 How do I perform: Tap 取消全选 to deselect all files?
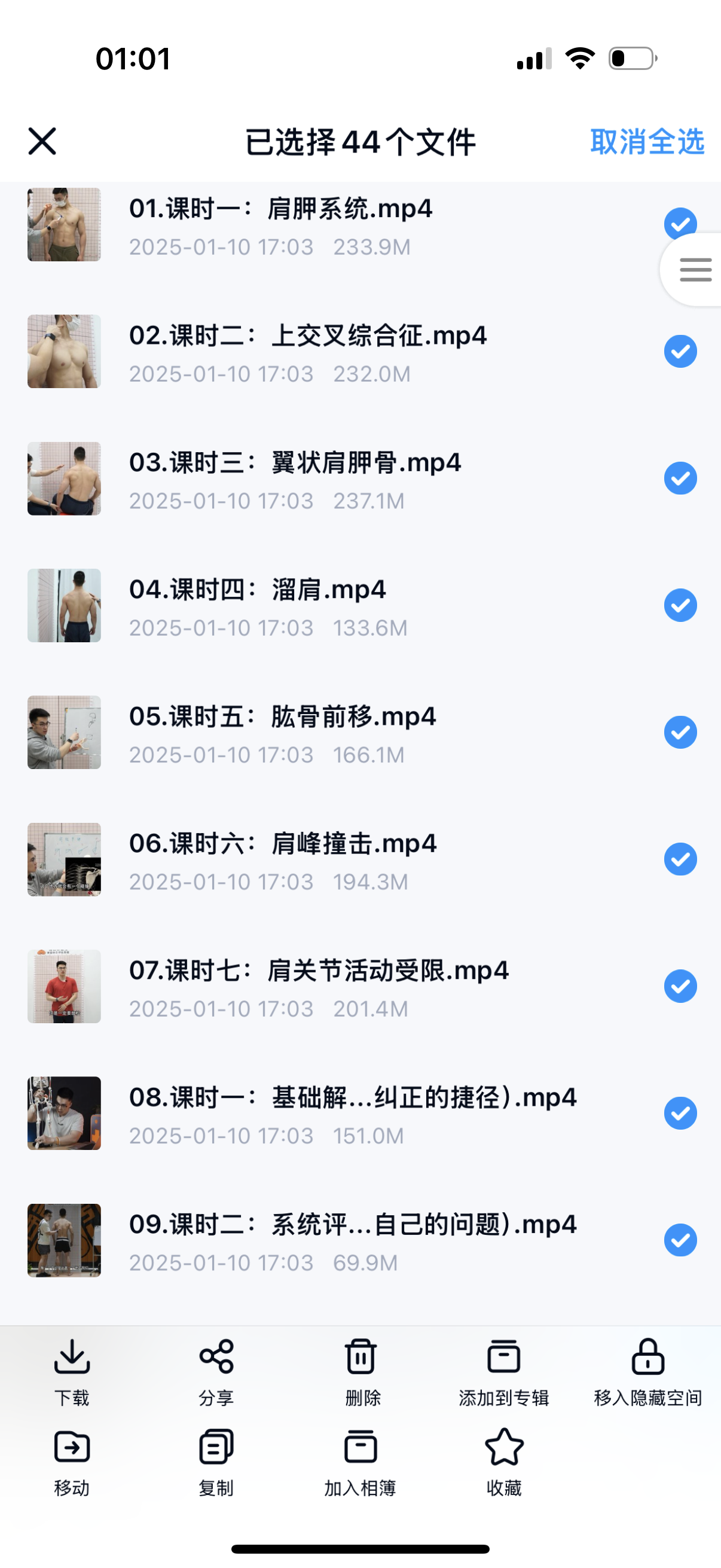coord(647,142)
